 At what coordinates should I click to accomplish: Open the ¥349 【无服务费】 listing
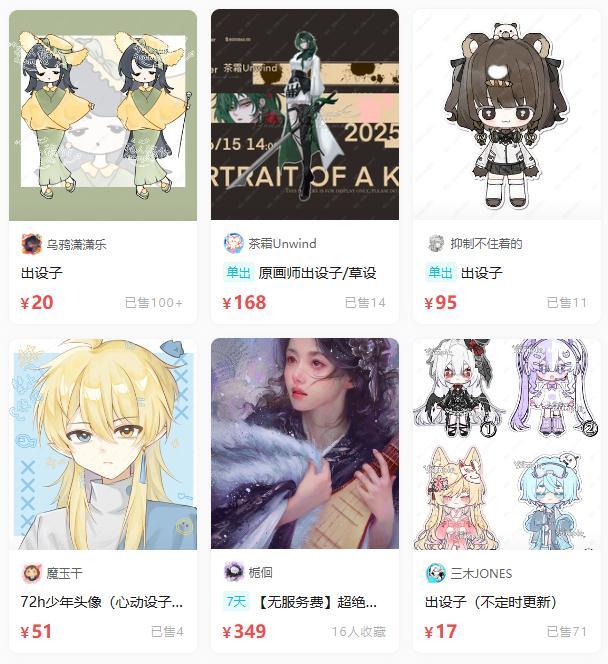[x=305, y=445]
